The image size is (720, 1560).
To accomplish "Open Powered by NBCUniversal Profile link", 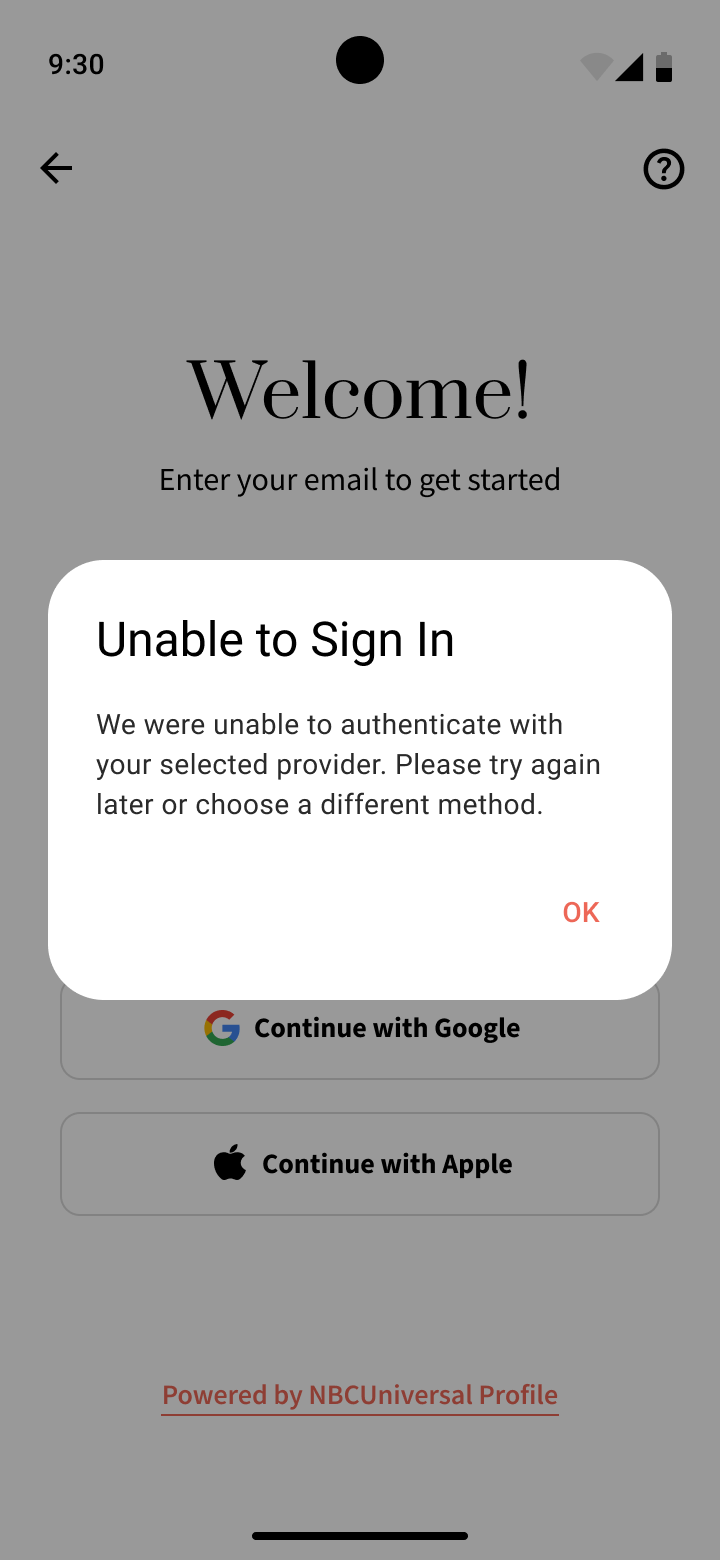I will (x=360, y=1395).
